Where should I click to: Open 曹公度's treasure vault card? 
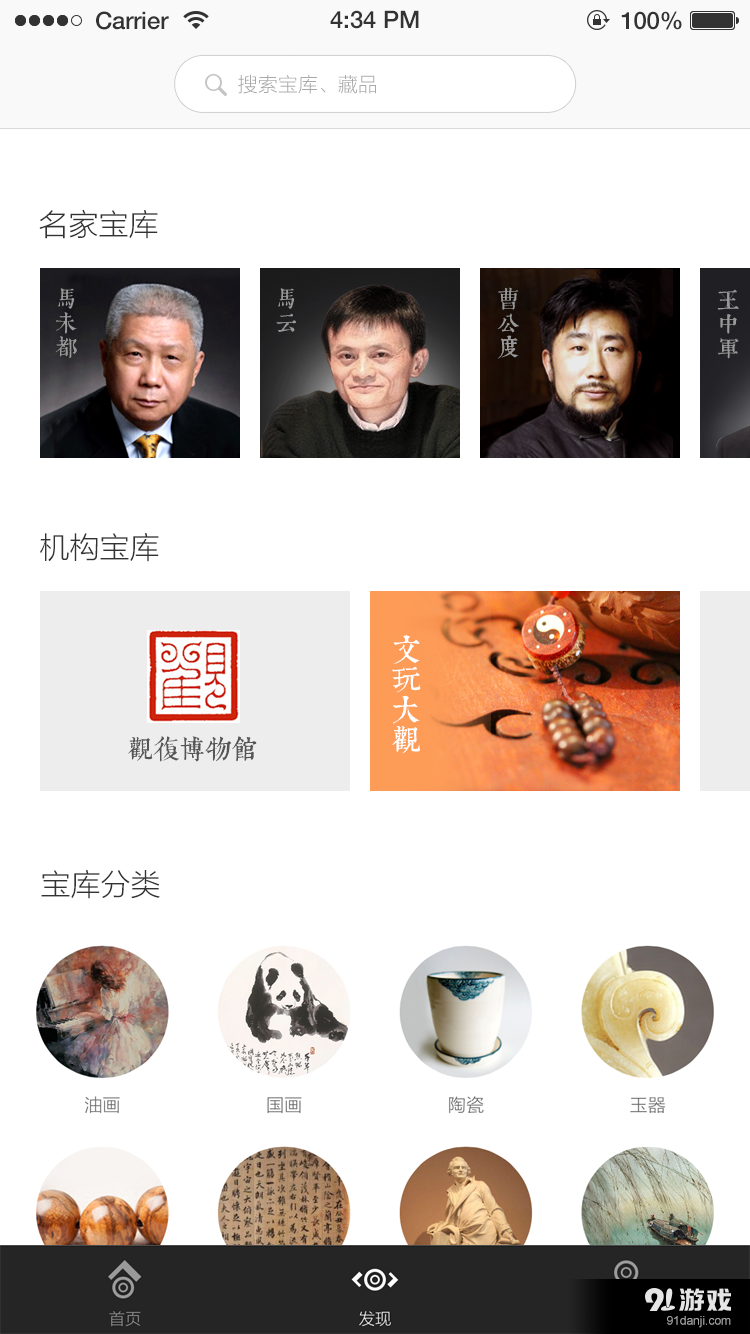click(x=580, y=363)
